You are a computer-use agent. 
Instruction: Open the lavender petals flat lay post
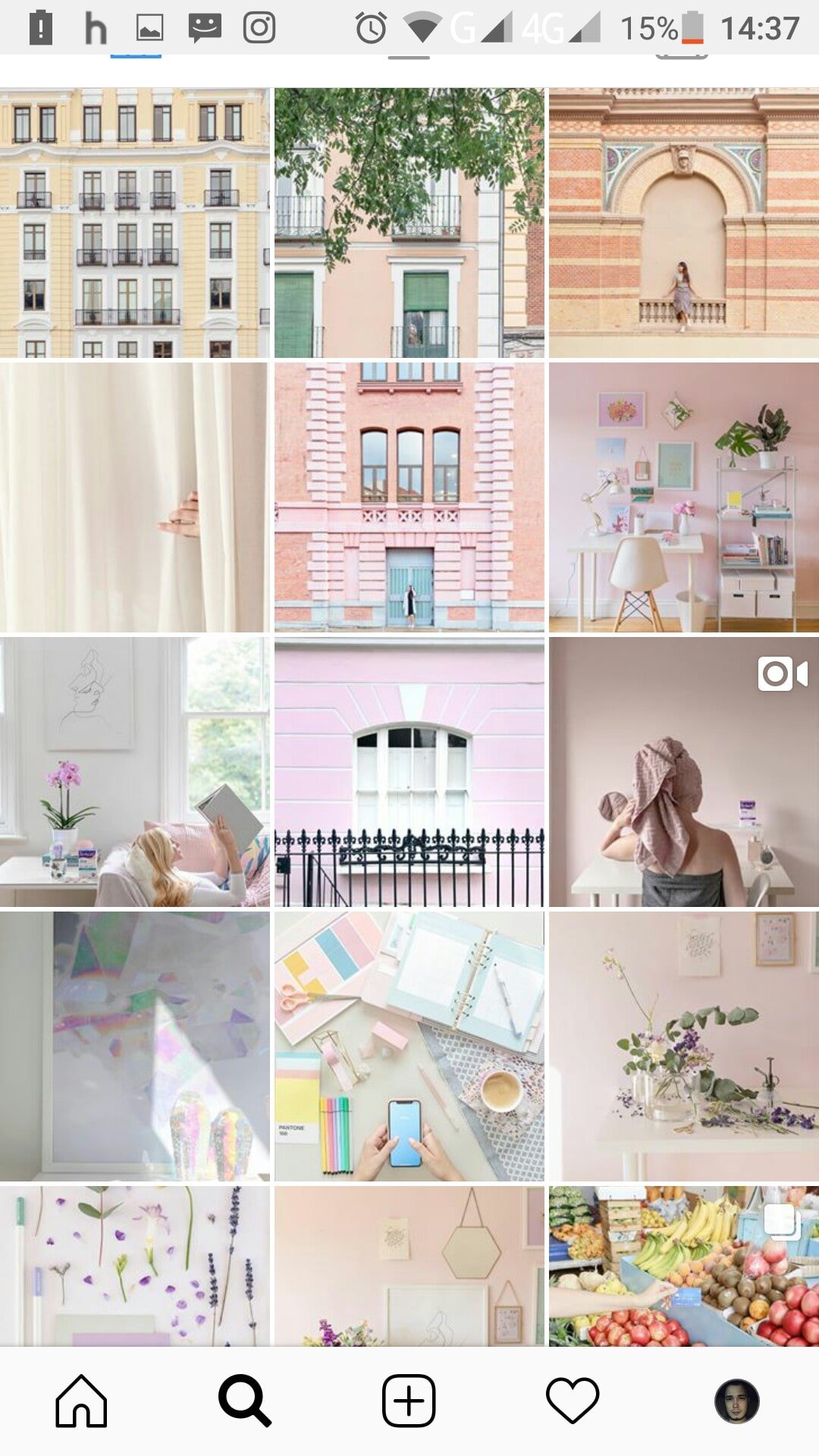[135, 1266]
